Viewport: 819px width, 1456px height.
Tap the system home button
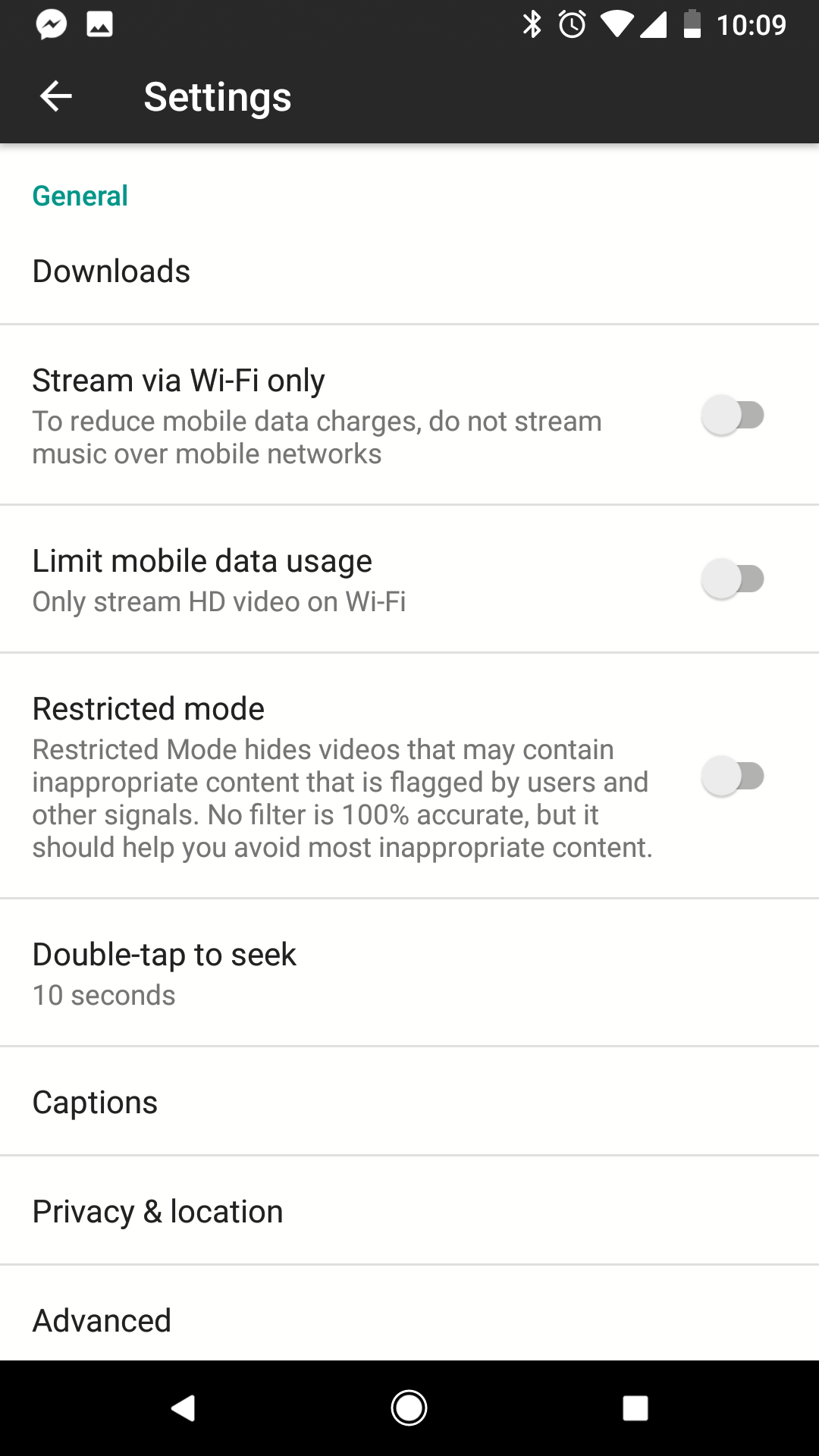point(409,1408)
